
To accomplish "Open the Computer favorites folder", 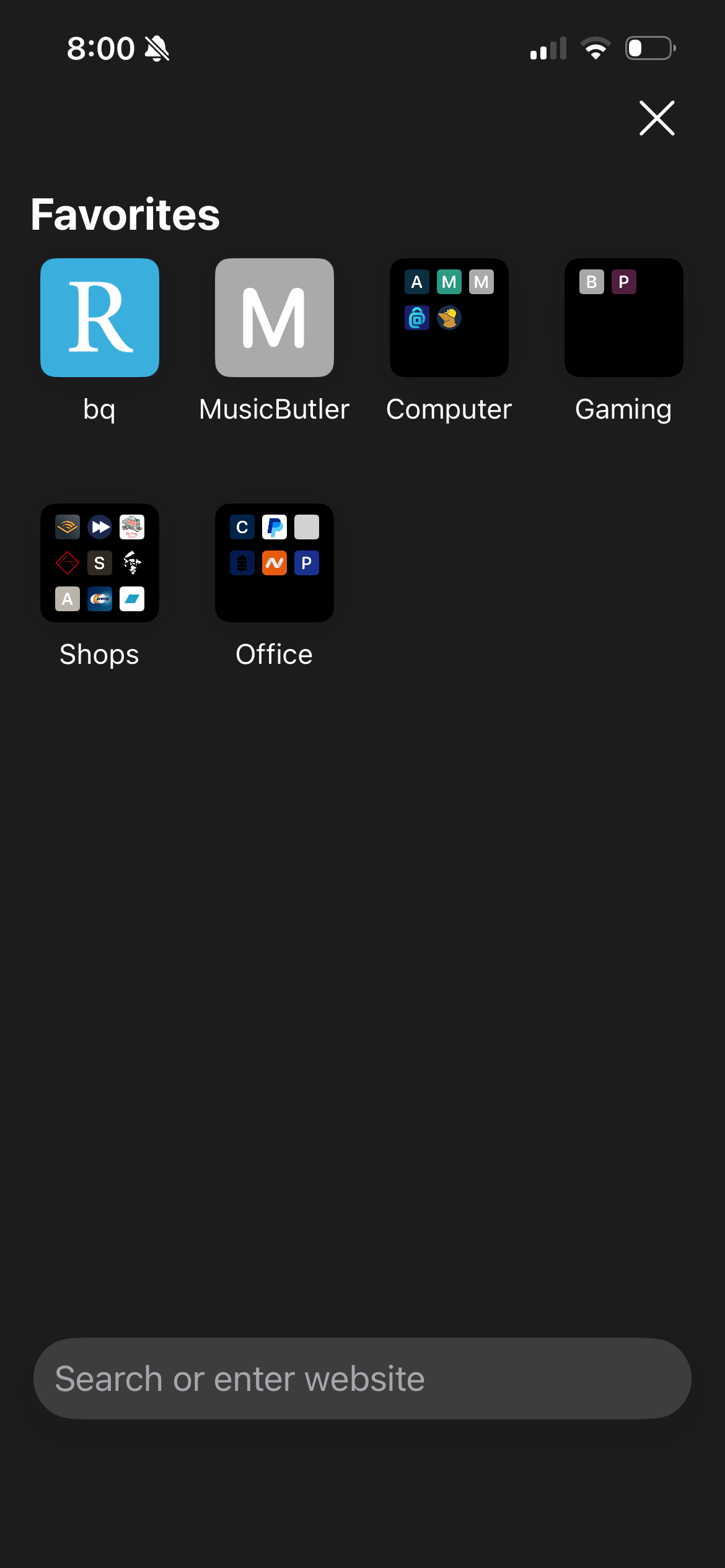I will [x=449, y=318].
